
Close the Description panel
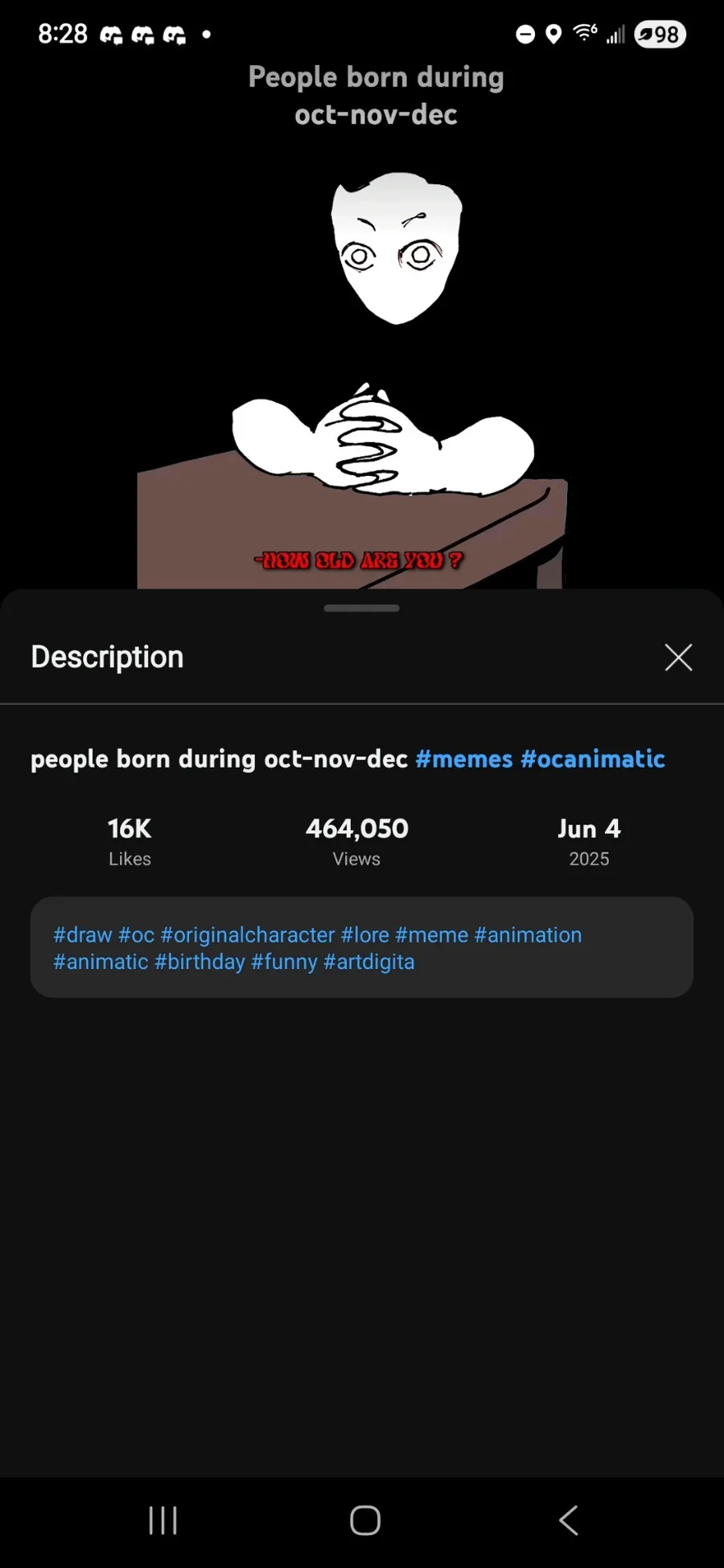pyautogui.click(x=678, y=657)
